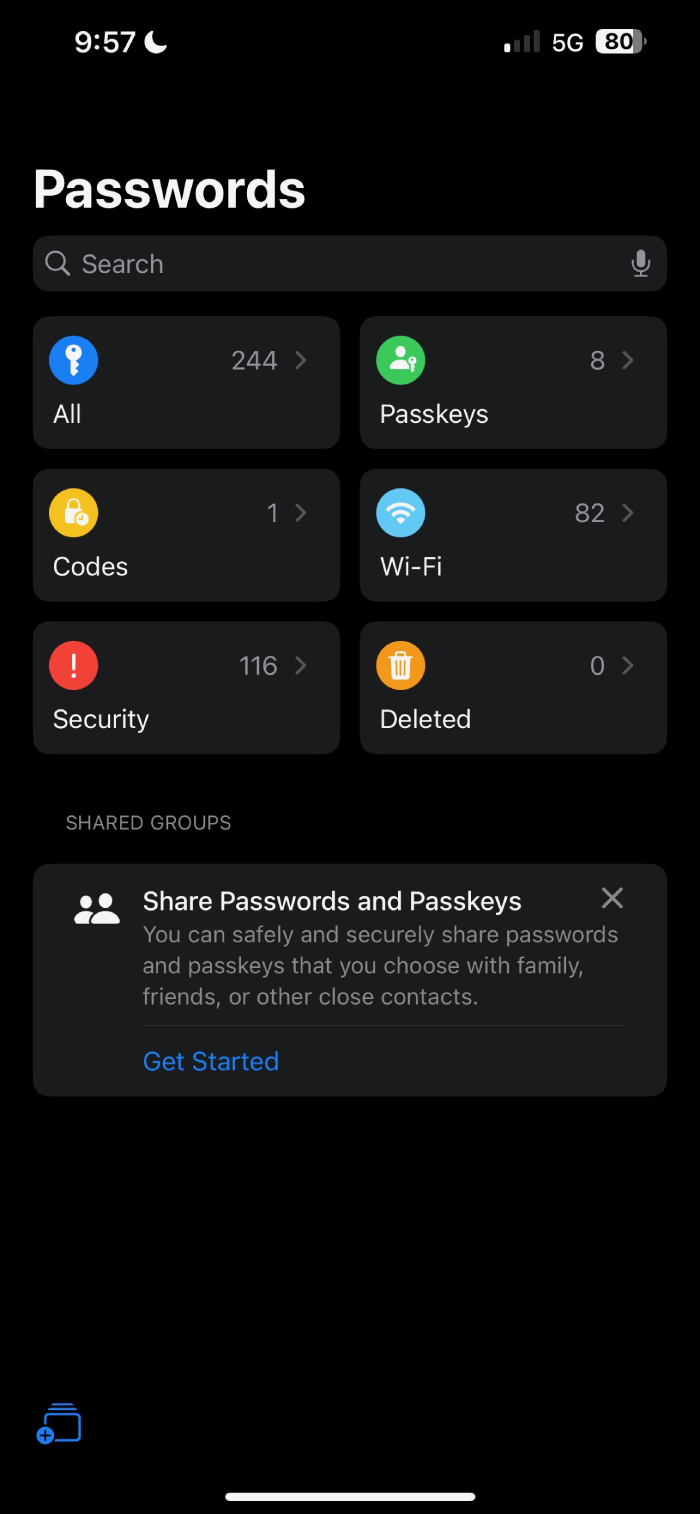Open the Codes card
Image resolution: width=700 pixels, height=1514 pixels.
pos(186,536)
